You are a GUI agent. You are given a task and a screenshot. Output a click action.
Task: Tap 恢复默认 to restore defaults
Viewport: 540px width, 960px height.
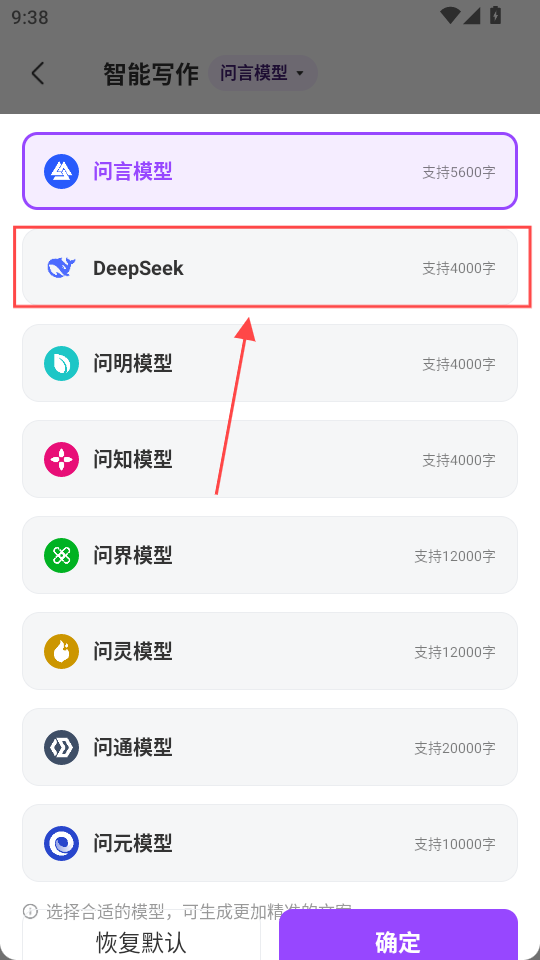pos(141,940)
